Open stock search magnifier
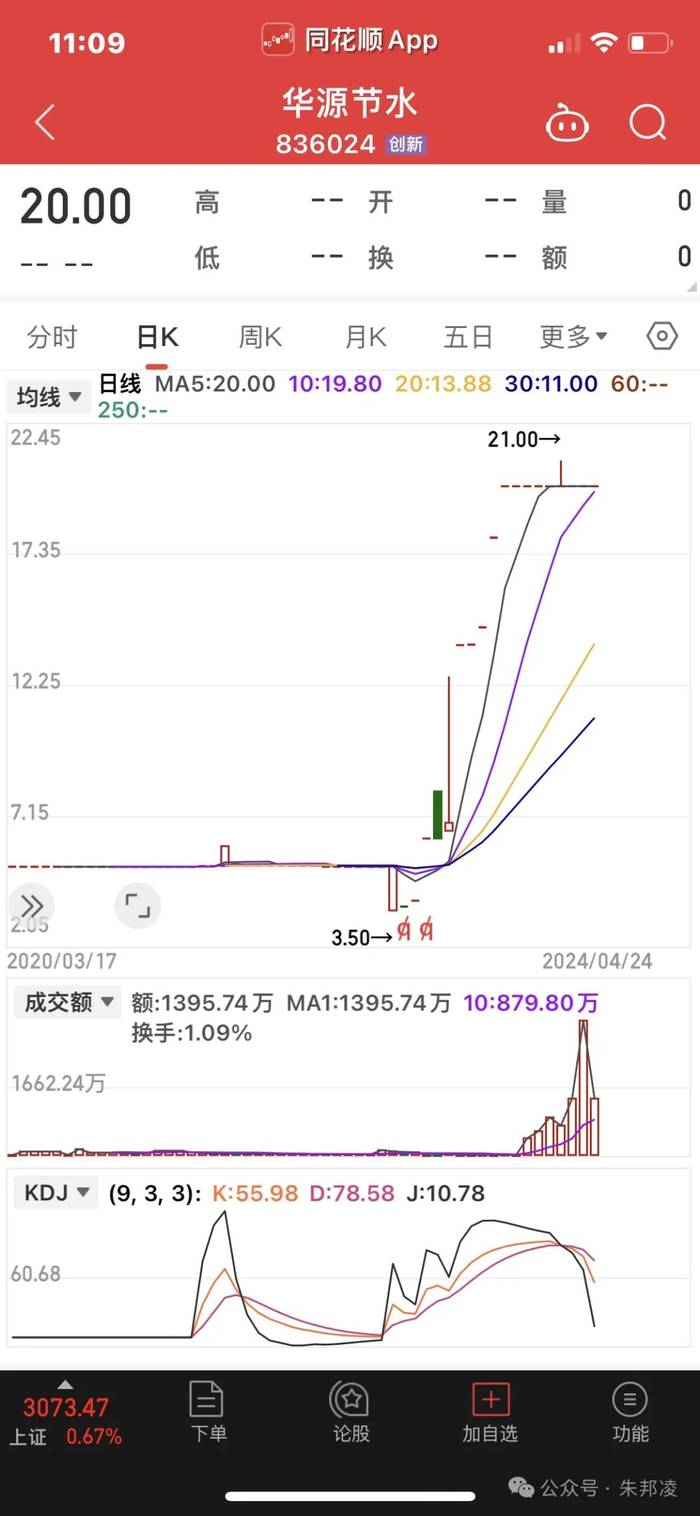The image size is (700, 1516). coord(647,123)
